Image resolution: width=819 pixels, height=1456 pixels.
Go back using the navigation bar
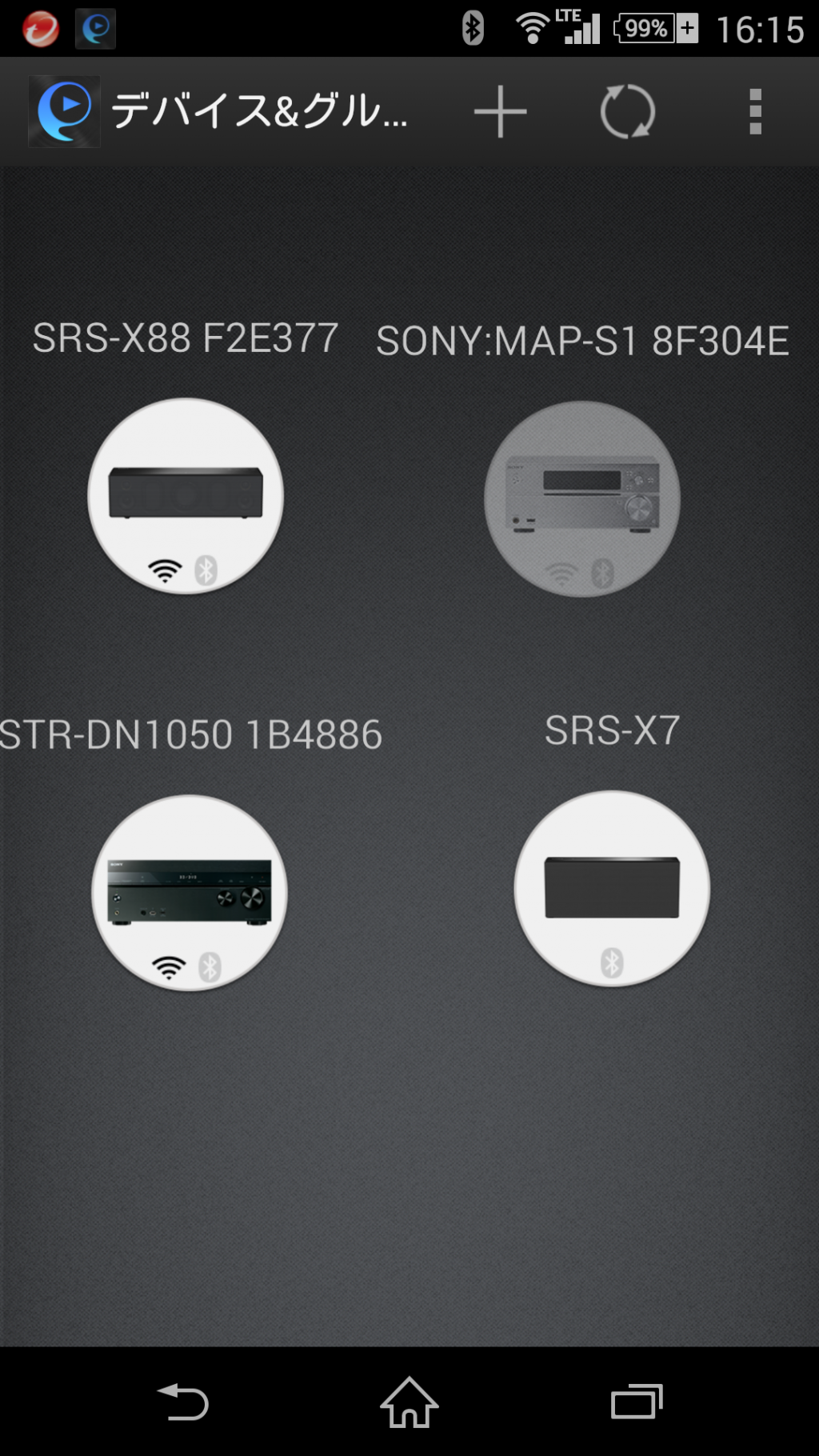coord(183,1402)
